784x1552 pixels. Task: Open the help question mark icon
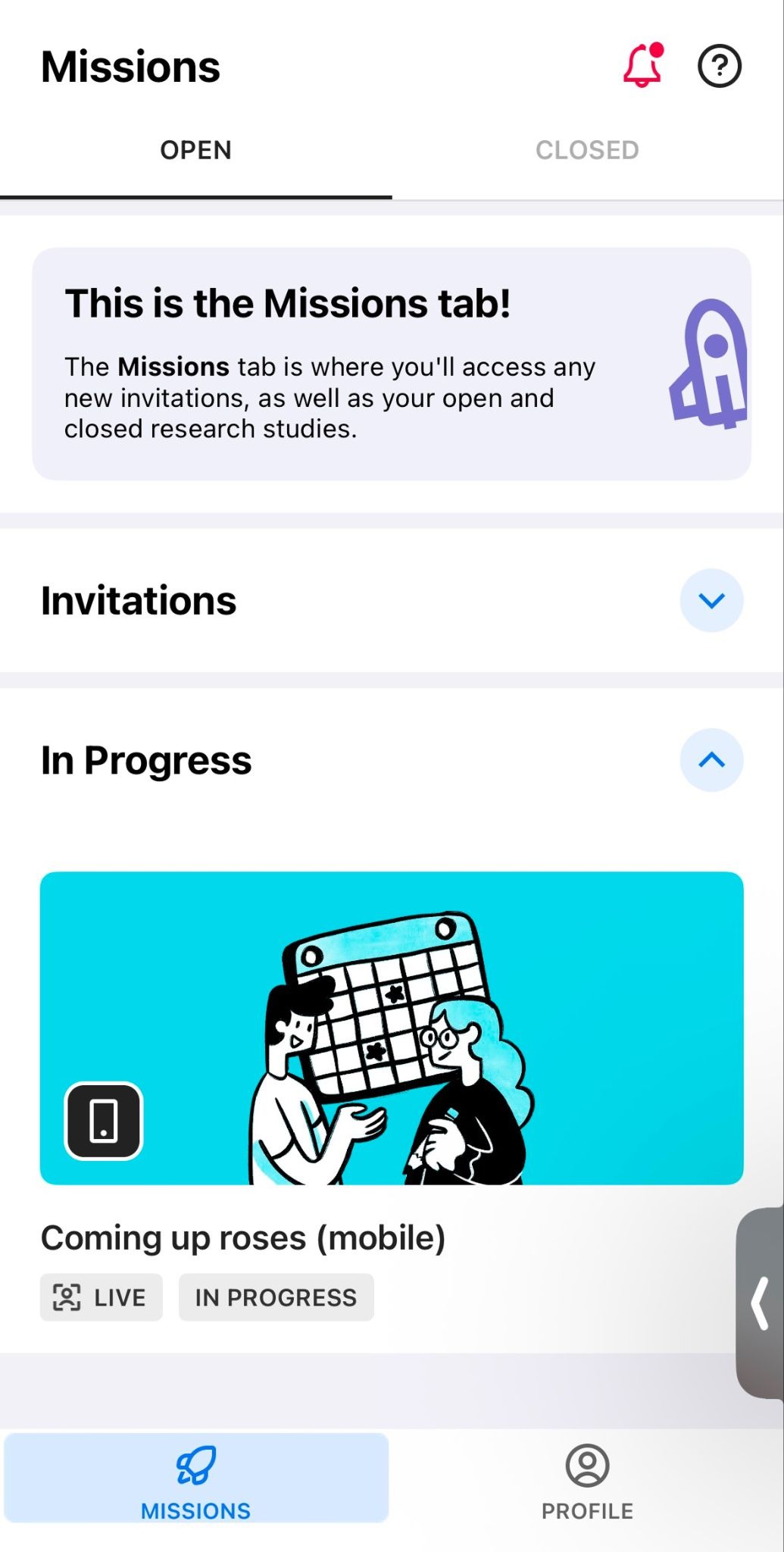719,66
